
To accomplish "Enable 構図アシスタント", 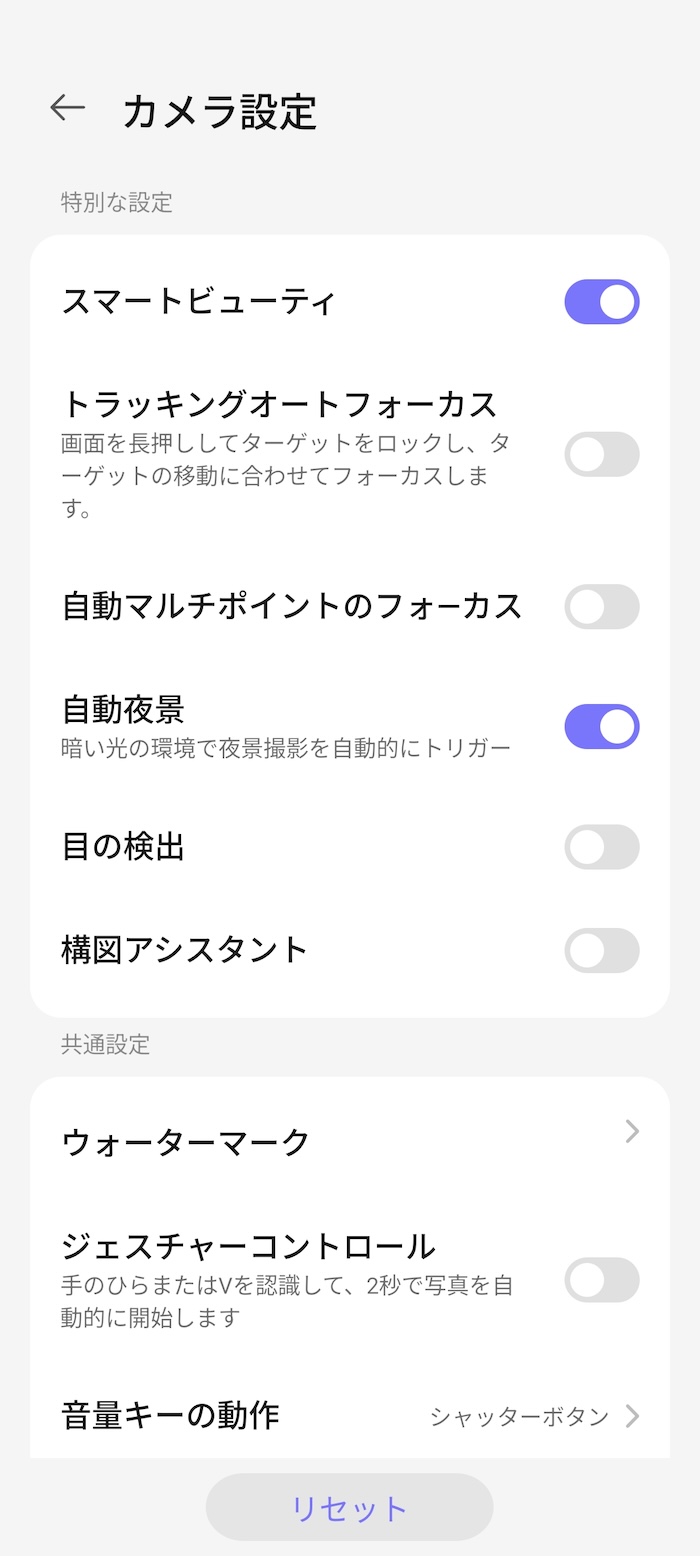I will tap(602, 950).
